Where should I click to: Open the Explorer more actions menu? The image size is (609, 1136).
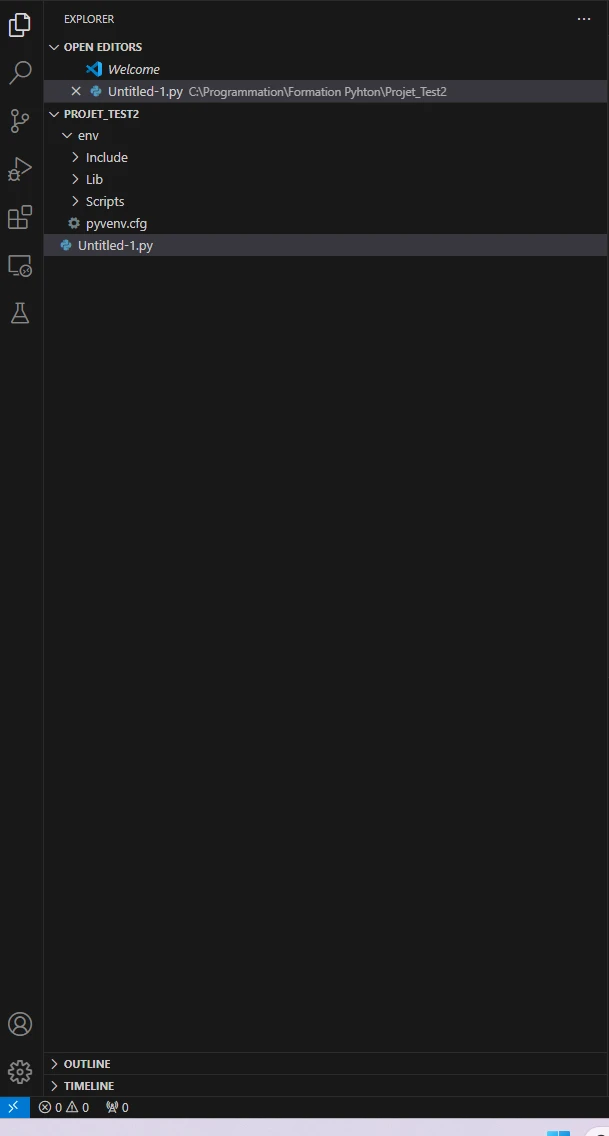[x=584, y=19]
